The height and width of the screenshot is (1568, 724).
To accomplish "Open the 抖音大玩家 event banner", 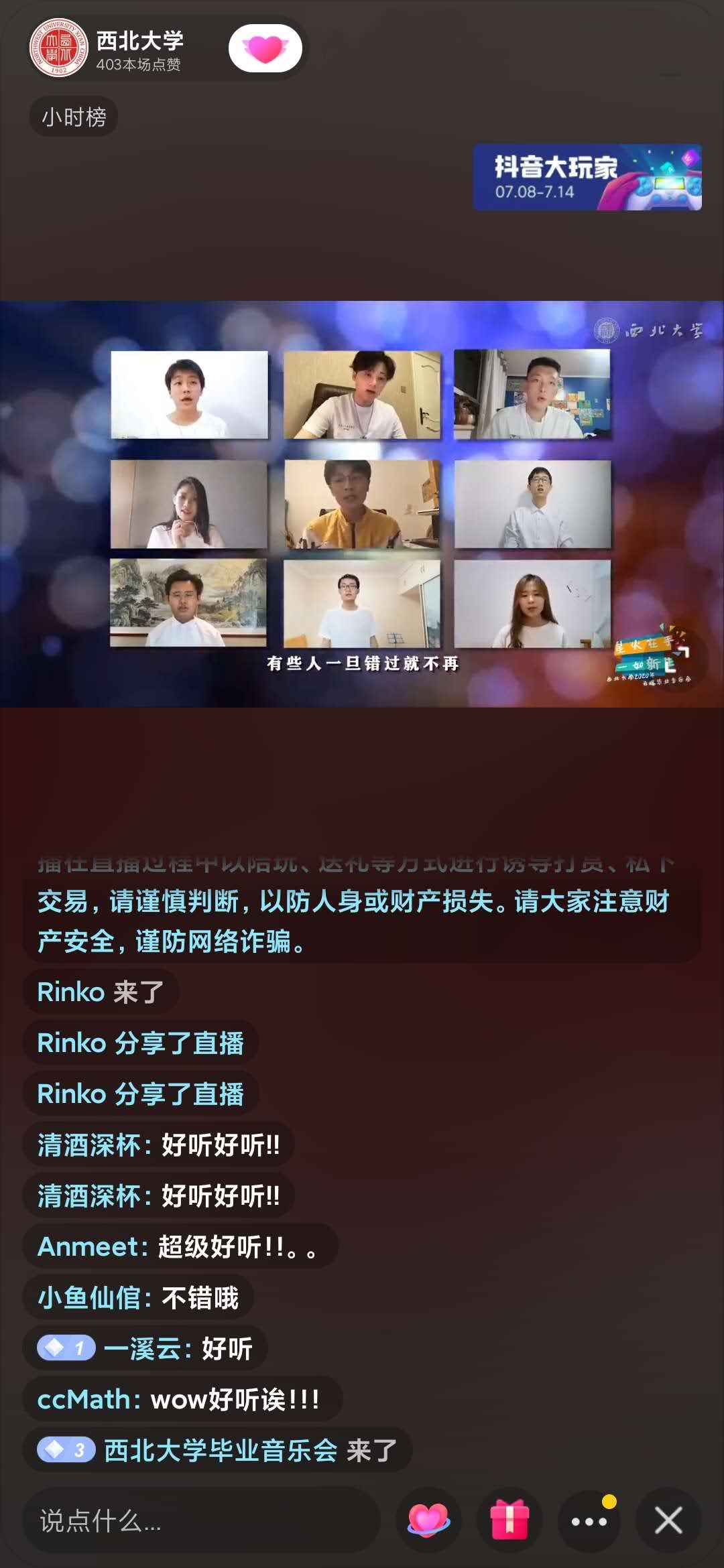I will pos(587,178).
